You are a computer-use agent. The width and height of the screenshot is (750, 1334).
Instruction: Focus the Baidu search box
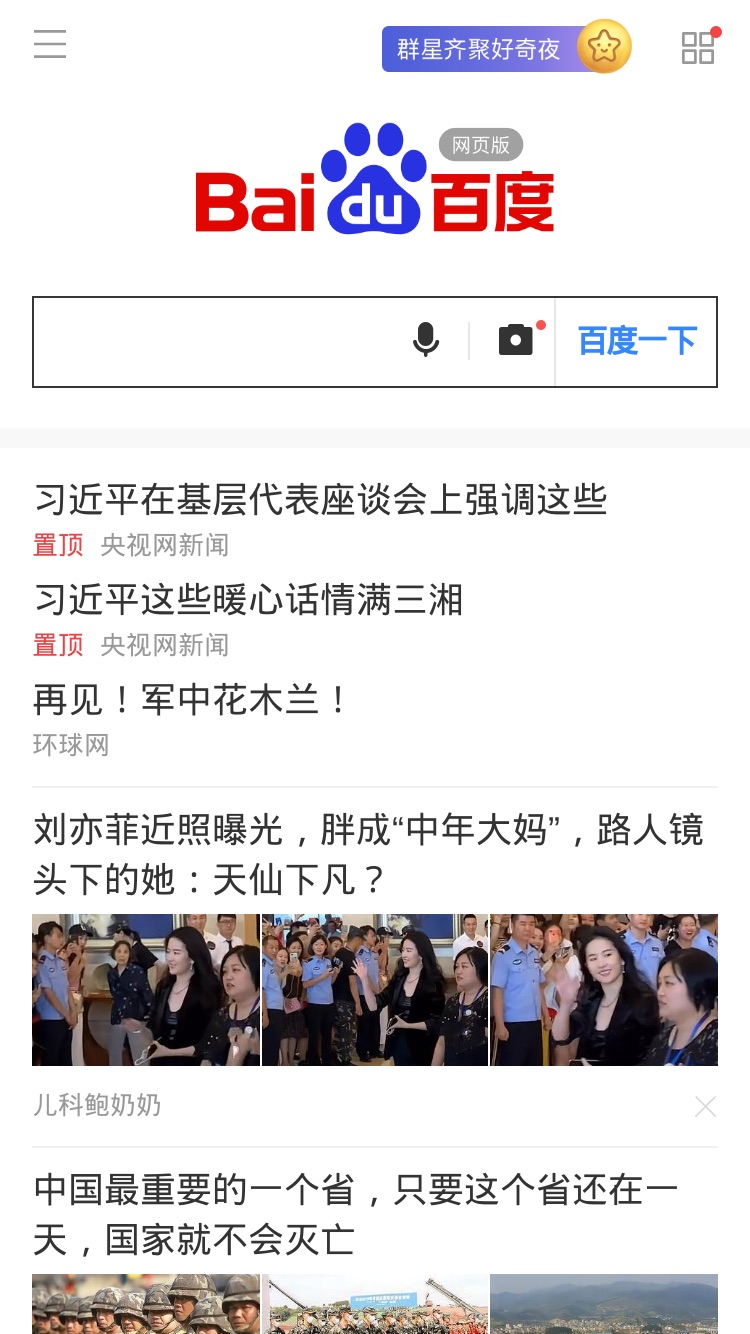tap(220, 342)
